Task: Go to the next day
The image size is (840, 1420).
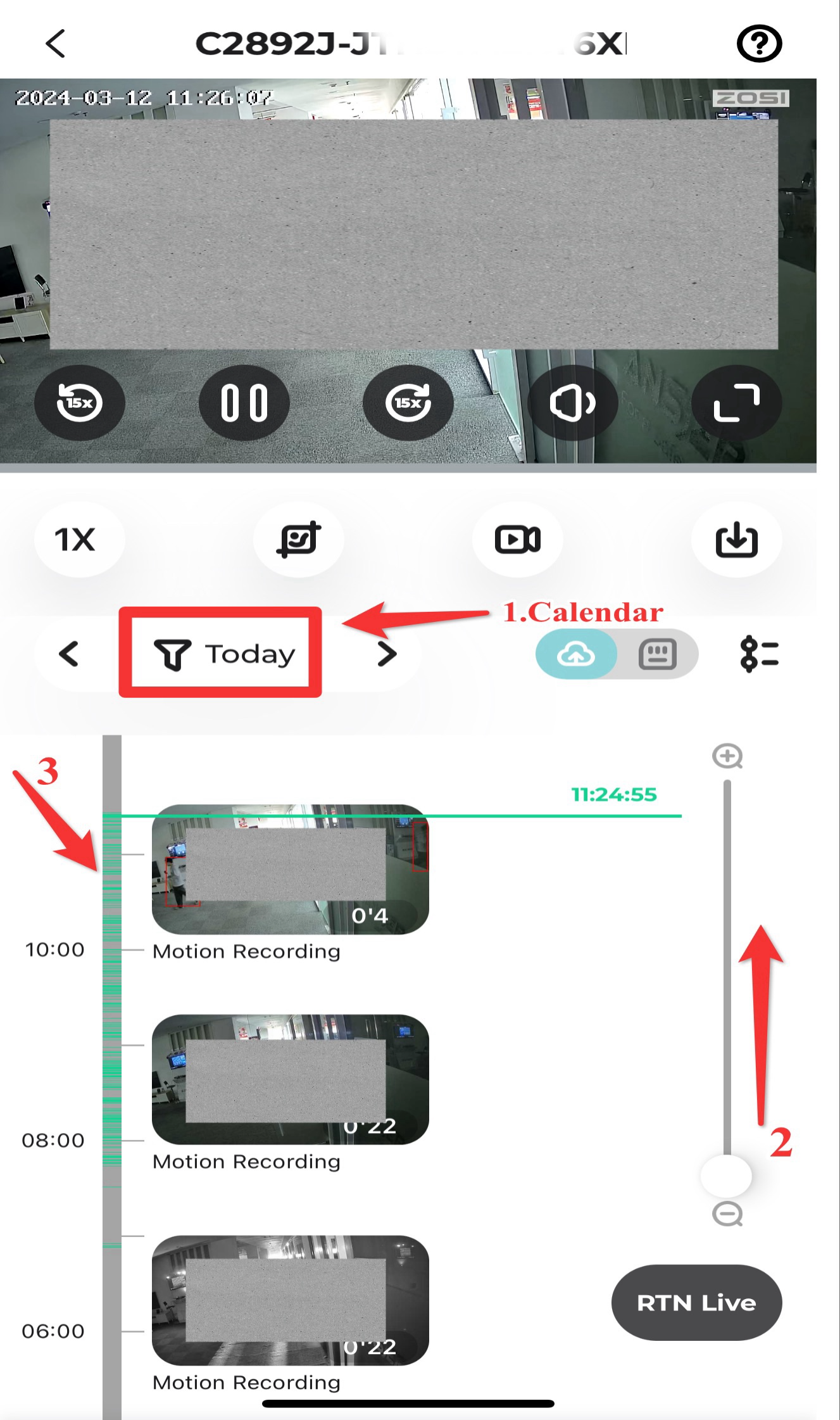Action: pos(386,654)
